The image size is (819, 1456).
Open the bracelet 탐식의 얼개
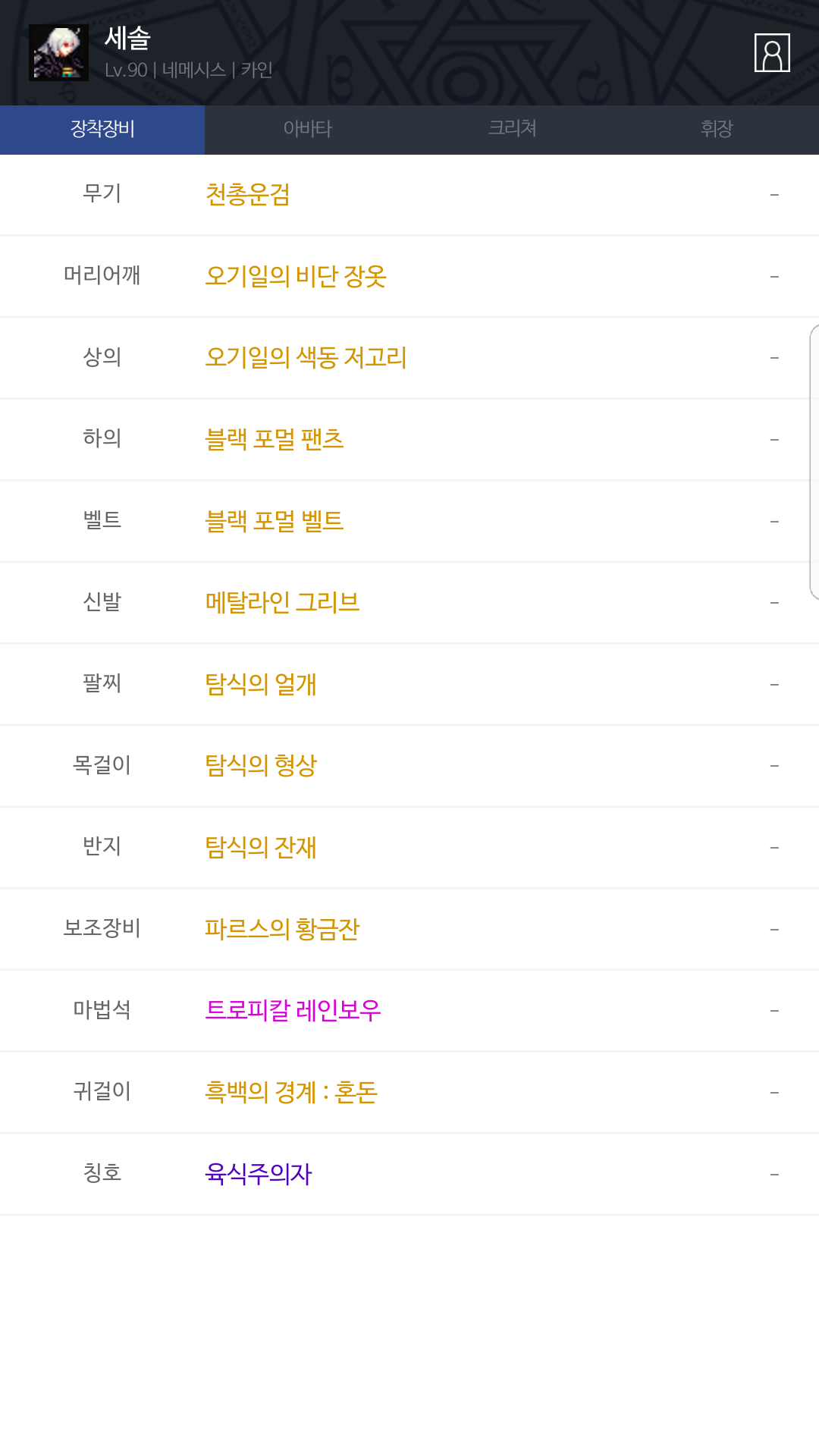409,684
